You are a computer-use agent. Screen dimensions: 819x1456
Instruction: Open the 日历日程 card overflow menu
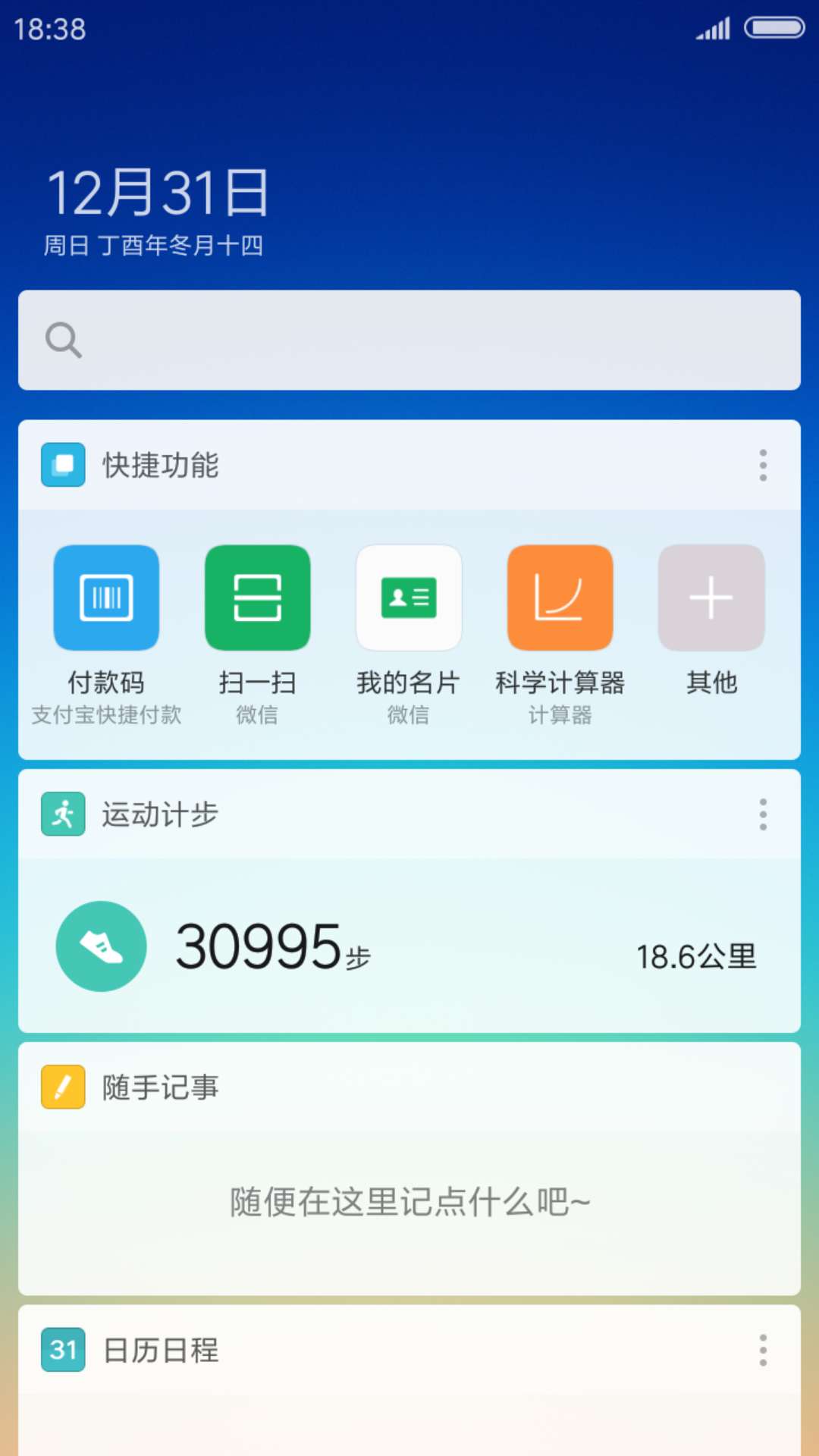tap(763, 1350)
